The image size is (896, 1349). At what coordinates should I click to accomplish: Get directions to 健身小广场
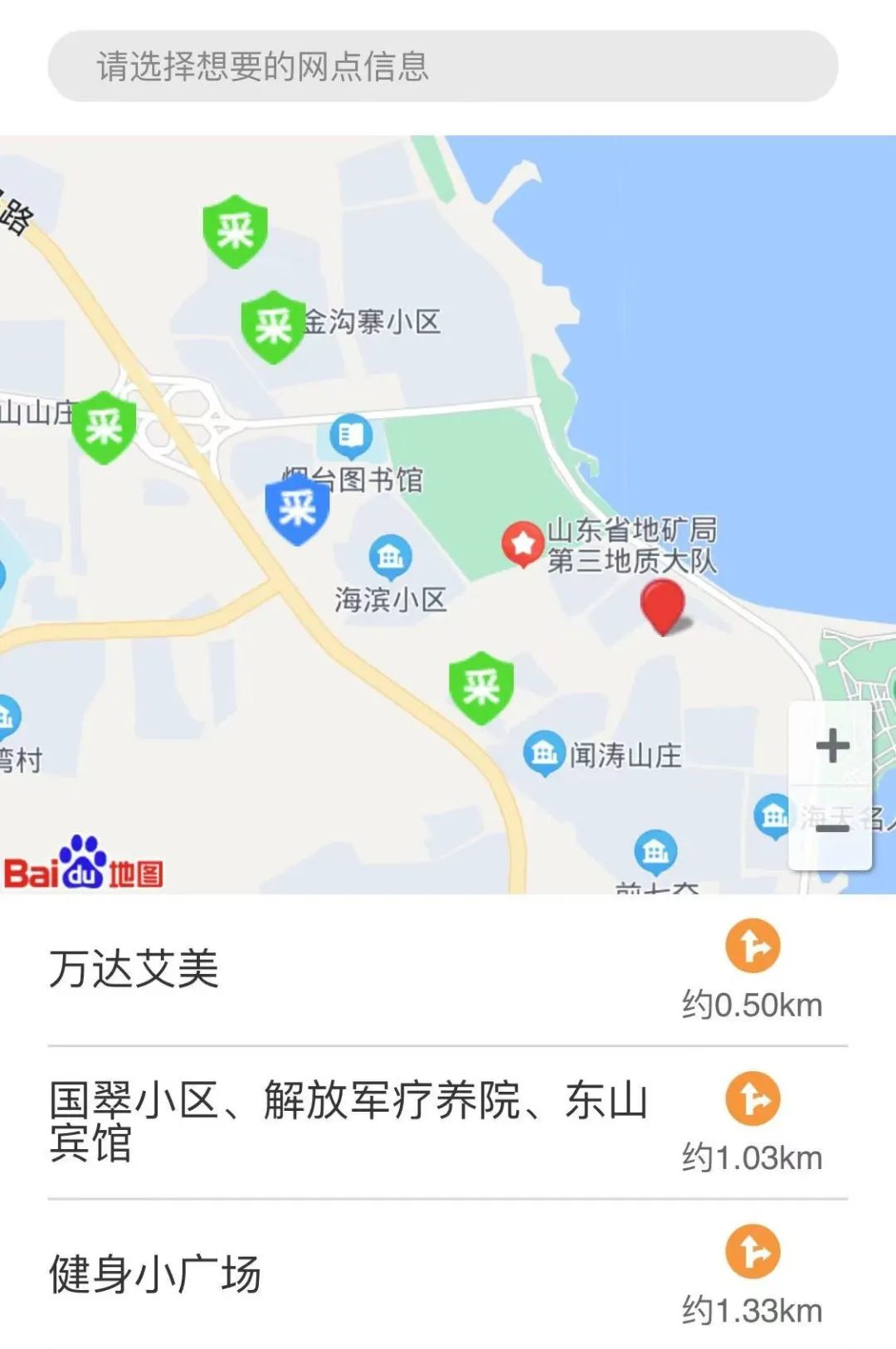point(752,1252)
